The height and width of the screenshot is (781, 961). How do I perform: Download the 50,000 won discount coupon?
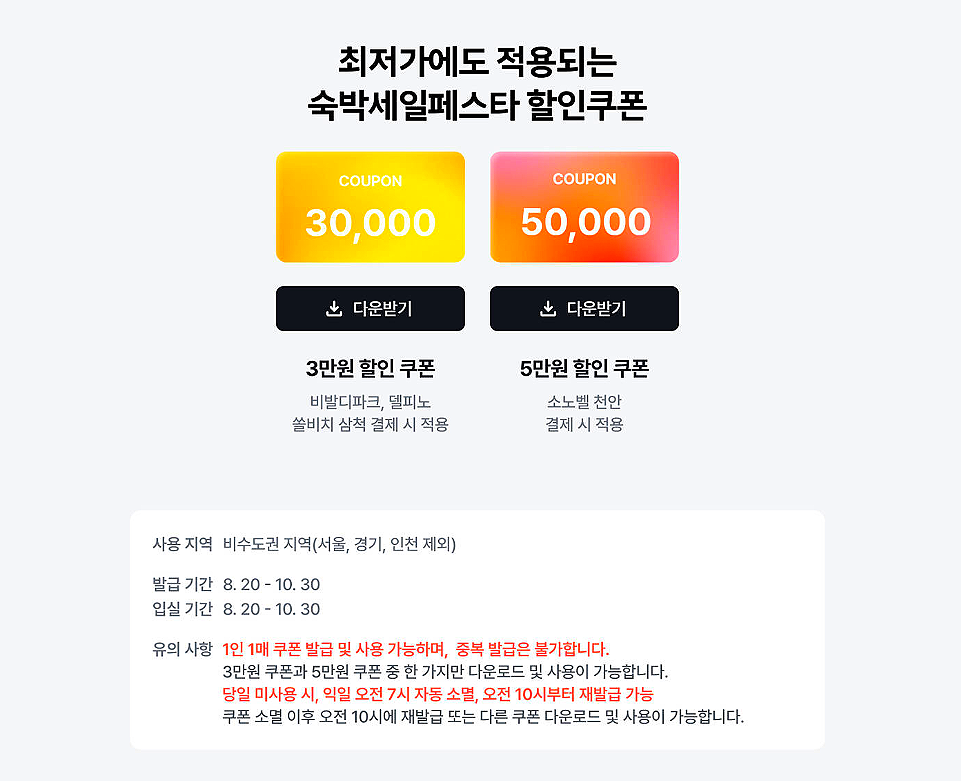(584, 309)
